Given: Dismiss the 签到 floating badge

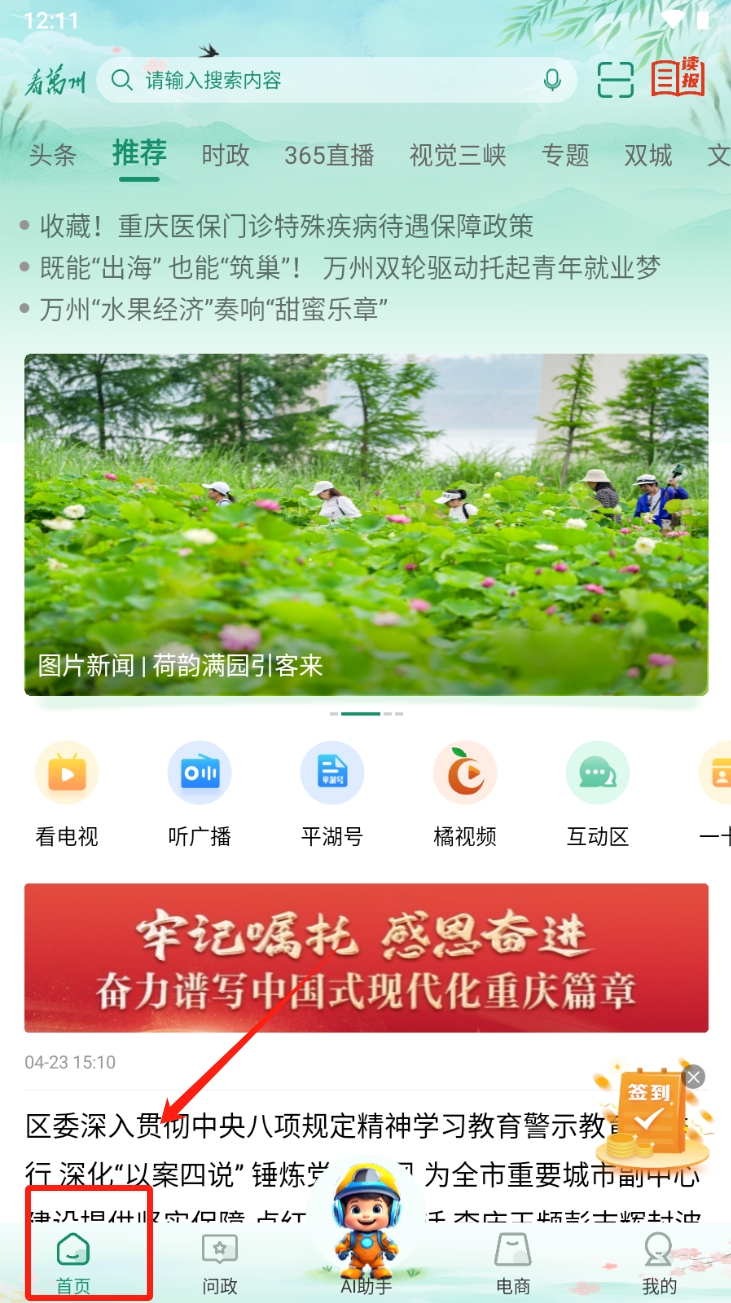Looking at the screenshot, I should point(694,1077).
